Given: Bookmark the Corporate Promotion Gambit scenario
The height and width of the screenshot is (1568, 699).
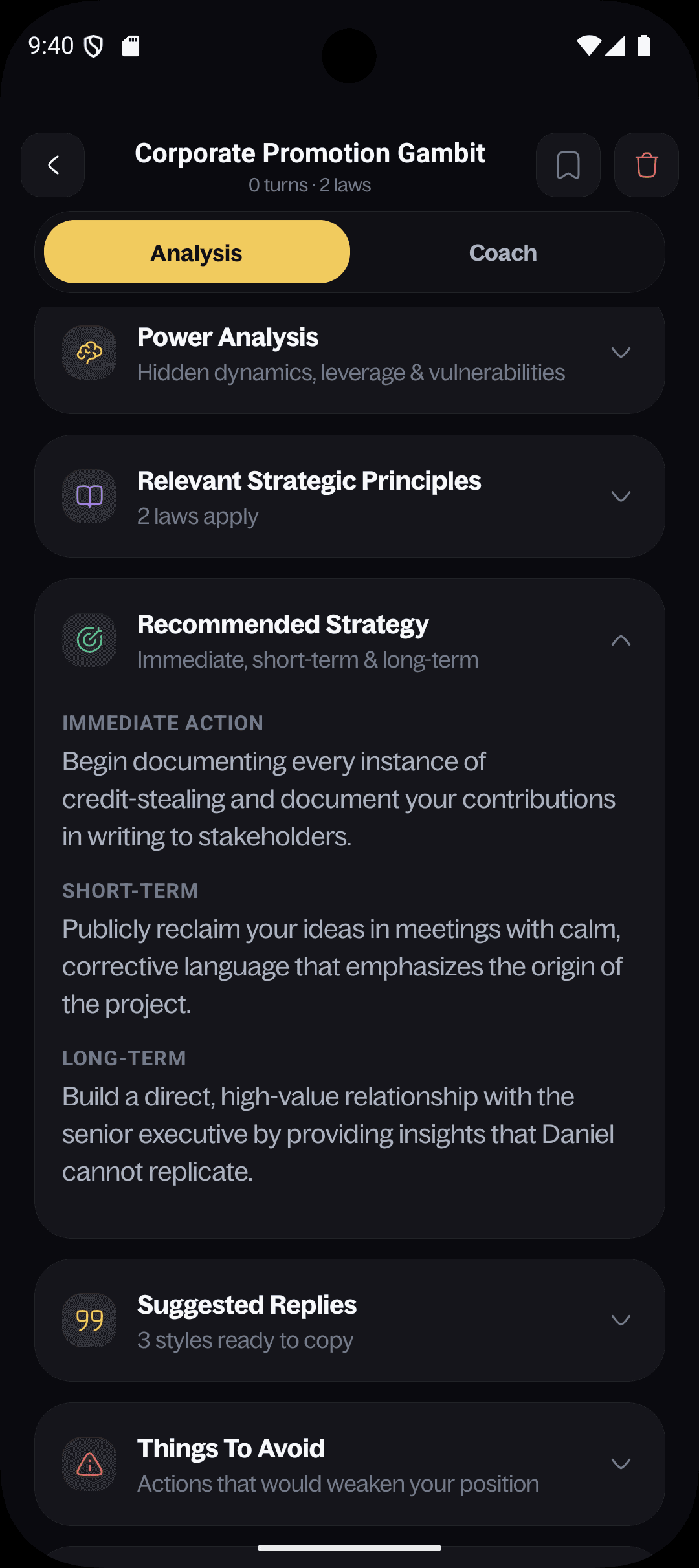Looking at the screenshot, I should click(568, 165).
